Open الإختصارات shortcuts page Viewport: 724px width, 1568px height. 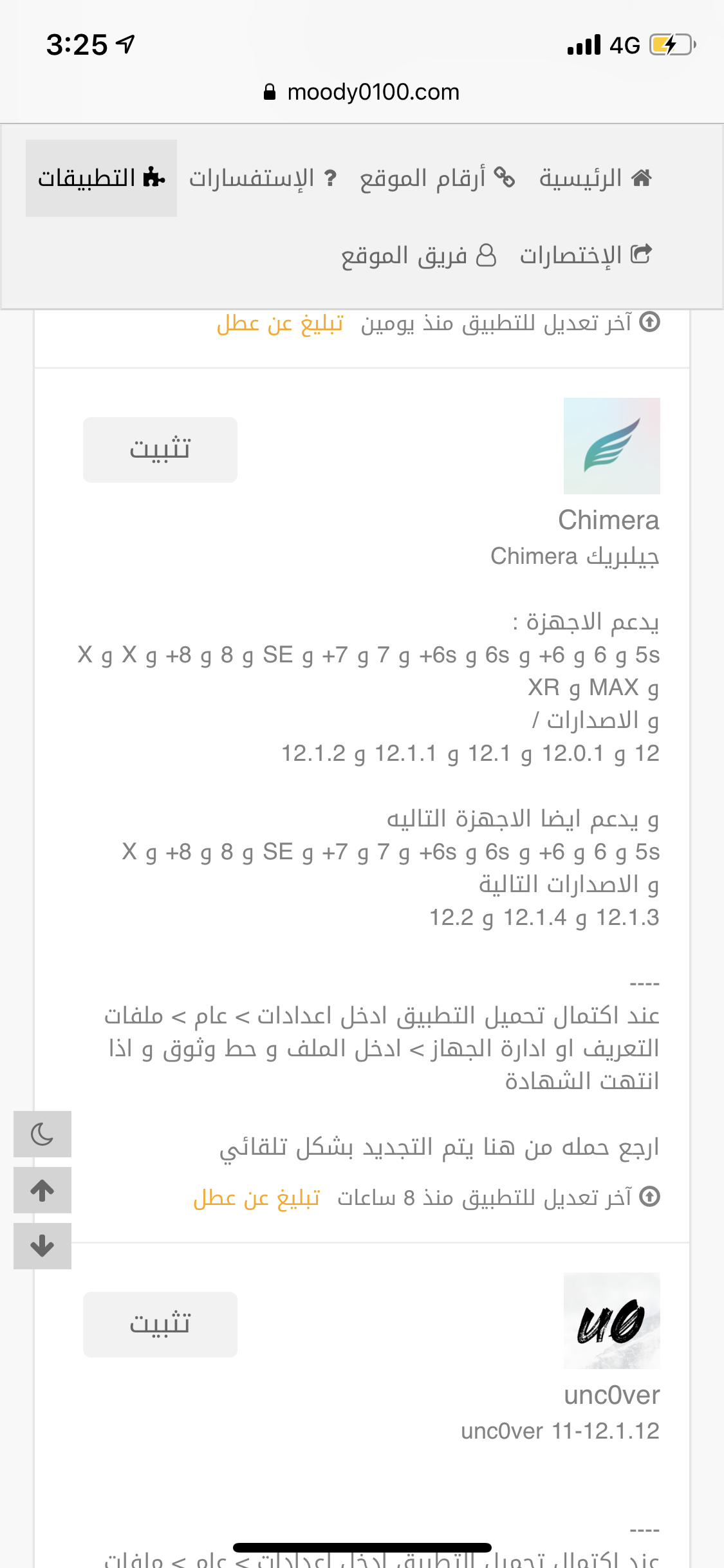pos(586,255)
